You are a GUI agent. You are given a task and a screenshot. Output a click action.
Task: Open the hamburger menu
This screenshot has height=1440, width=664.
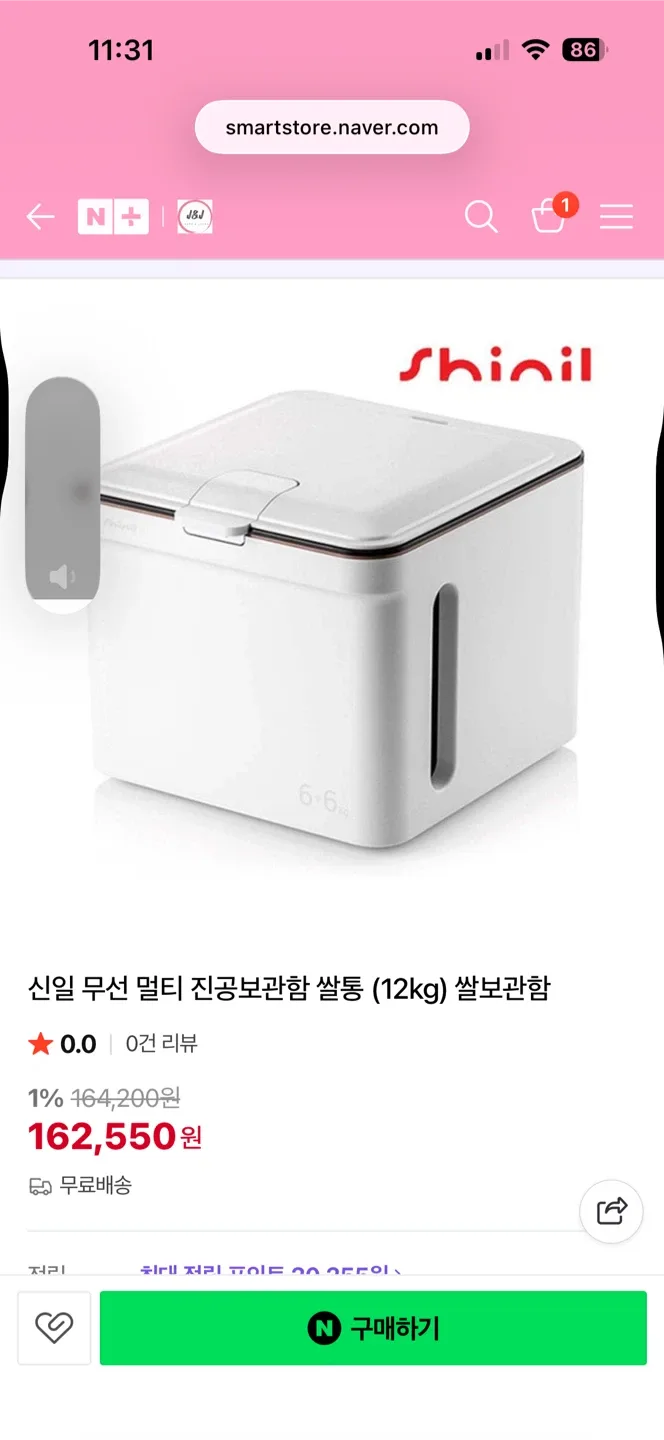[x=616, y=217]
